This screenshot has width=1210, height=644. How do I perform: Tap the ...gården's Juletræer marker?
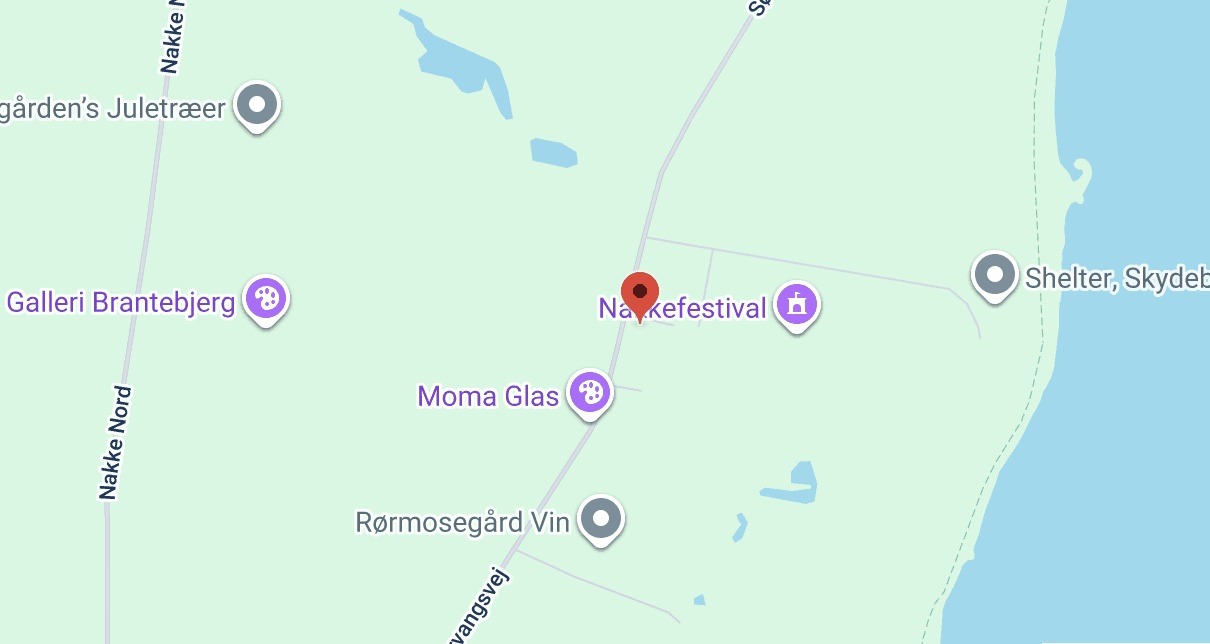(257, 104)
